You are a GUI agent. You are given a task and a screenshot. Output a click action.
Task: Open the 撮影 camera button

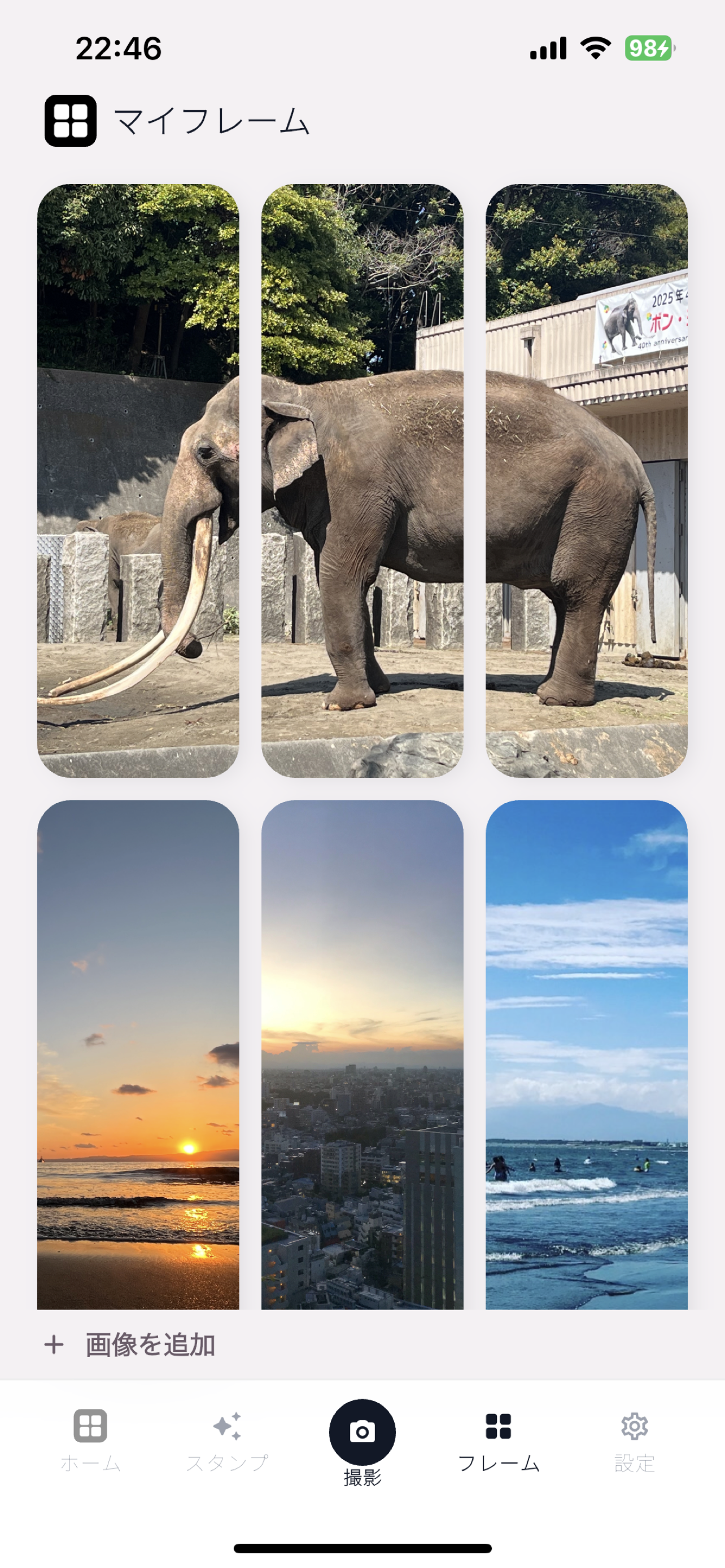362,1433
